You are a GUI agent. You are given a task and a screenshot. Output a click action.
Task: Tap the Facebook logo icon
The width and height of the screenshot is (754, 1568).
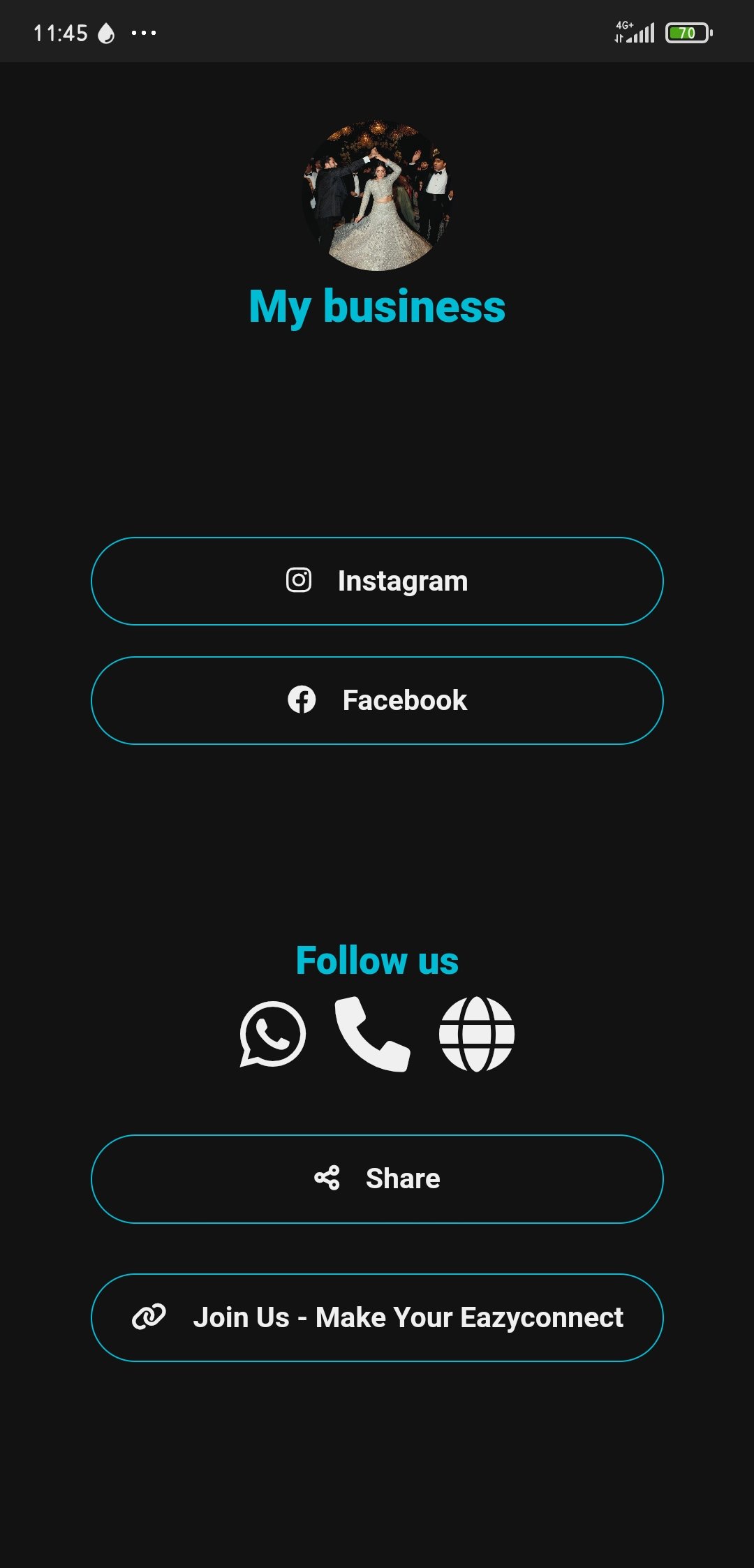click(302, 699)
